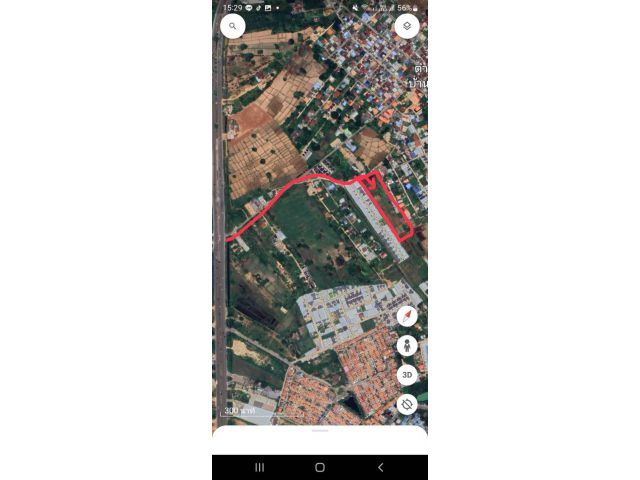Go to the home screen
640x480 pixels.
point(320,467)
